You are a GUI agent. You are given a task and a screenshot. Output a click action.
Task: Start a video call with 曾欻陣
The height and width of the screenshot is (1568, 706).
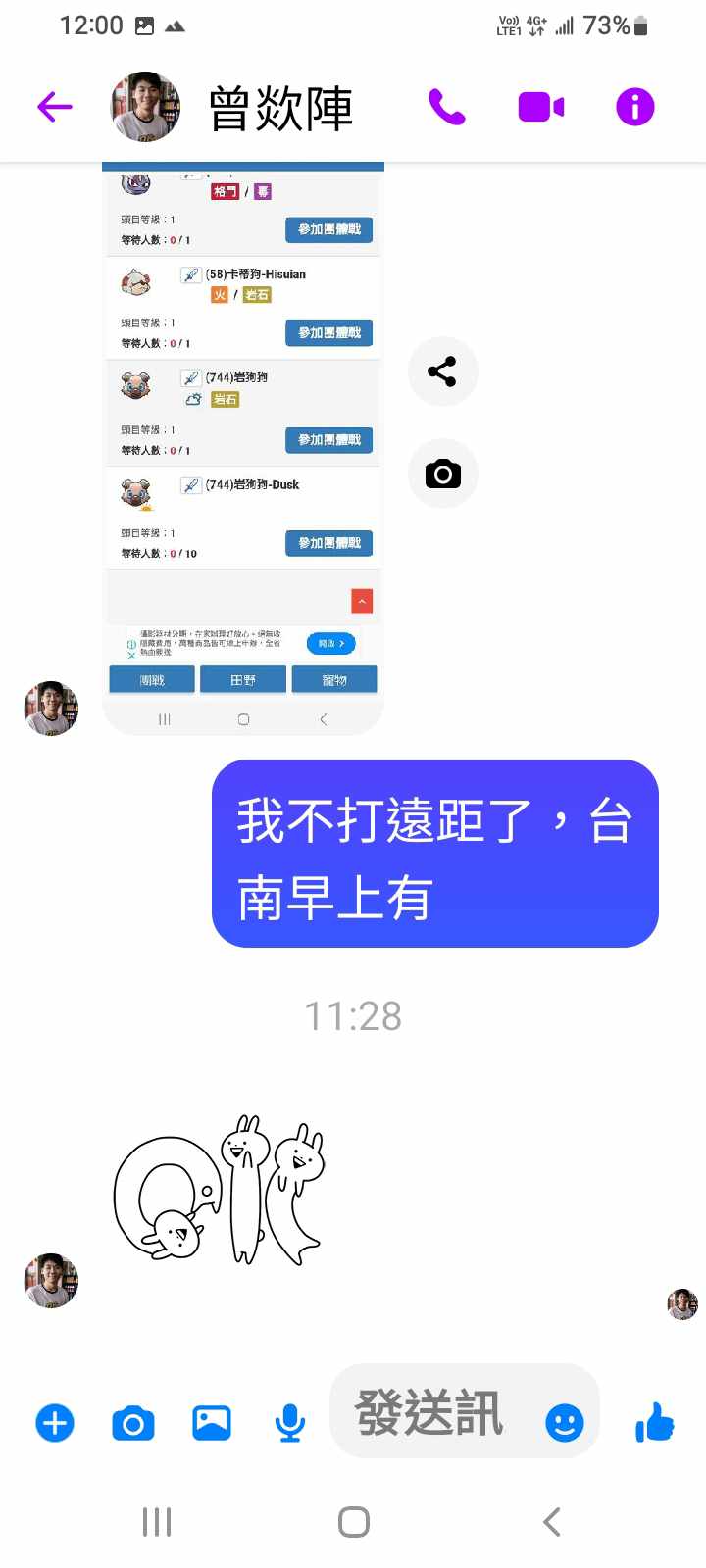[x=540, y=107]
